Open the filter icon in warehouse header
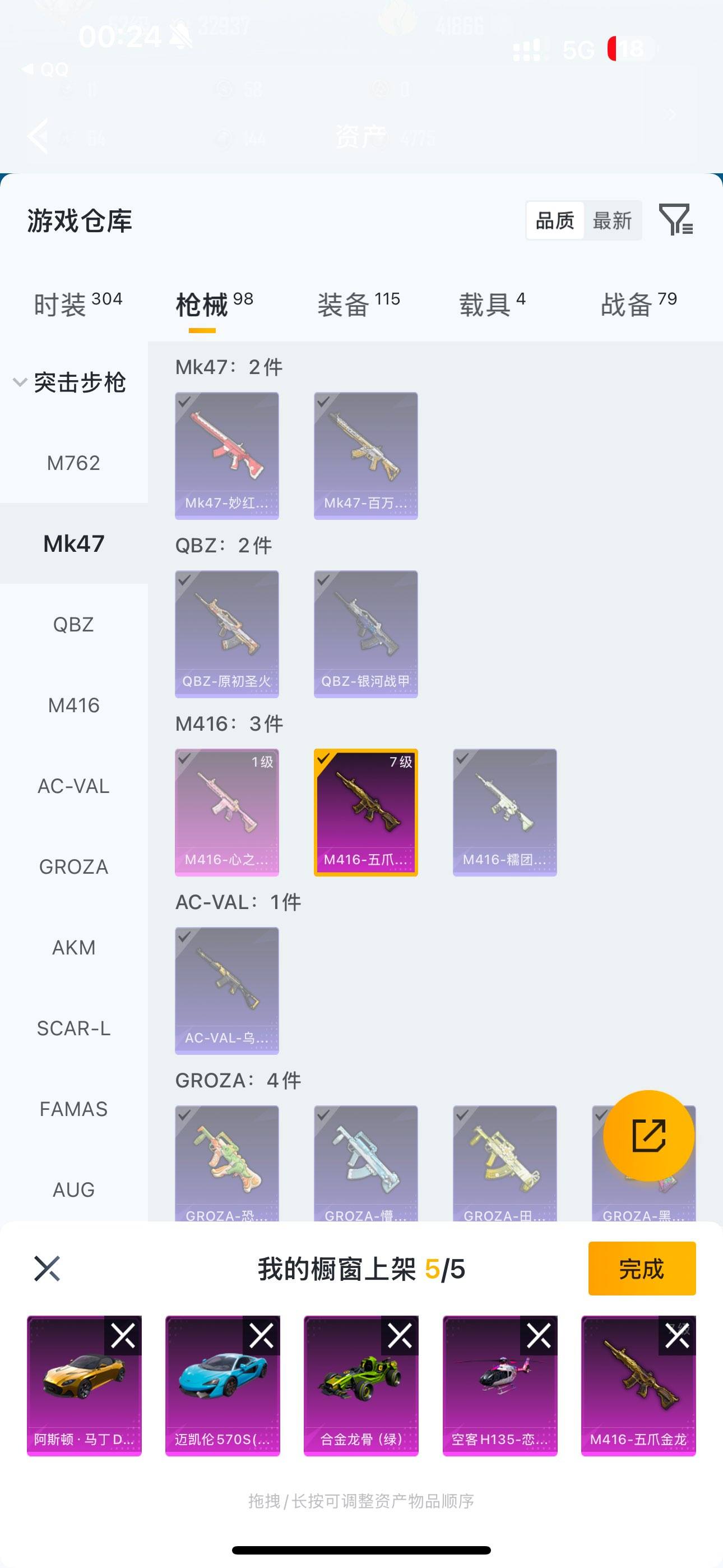Image resolution: width=723 pixels, height=1568 pixels. coord(675,220)
